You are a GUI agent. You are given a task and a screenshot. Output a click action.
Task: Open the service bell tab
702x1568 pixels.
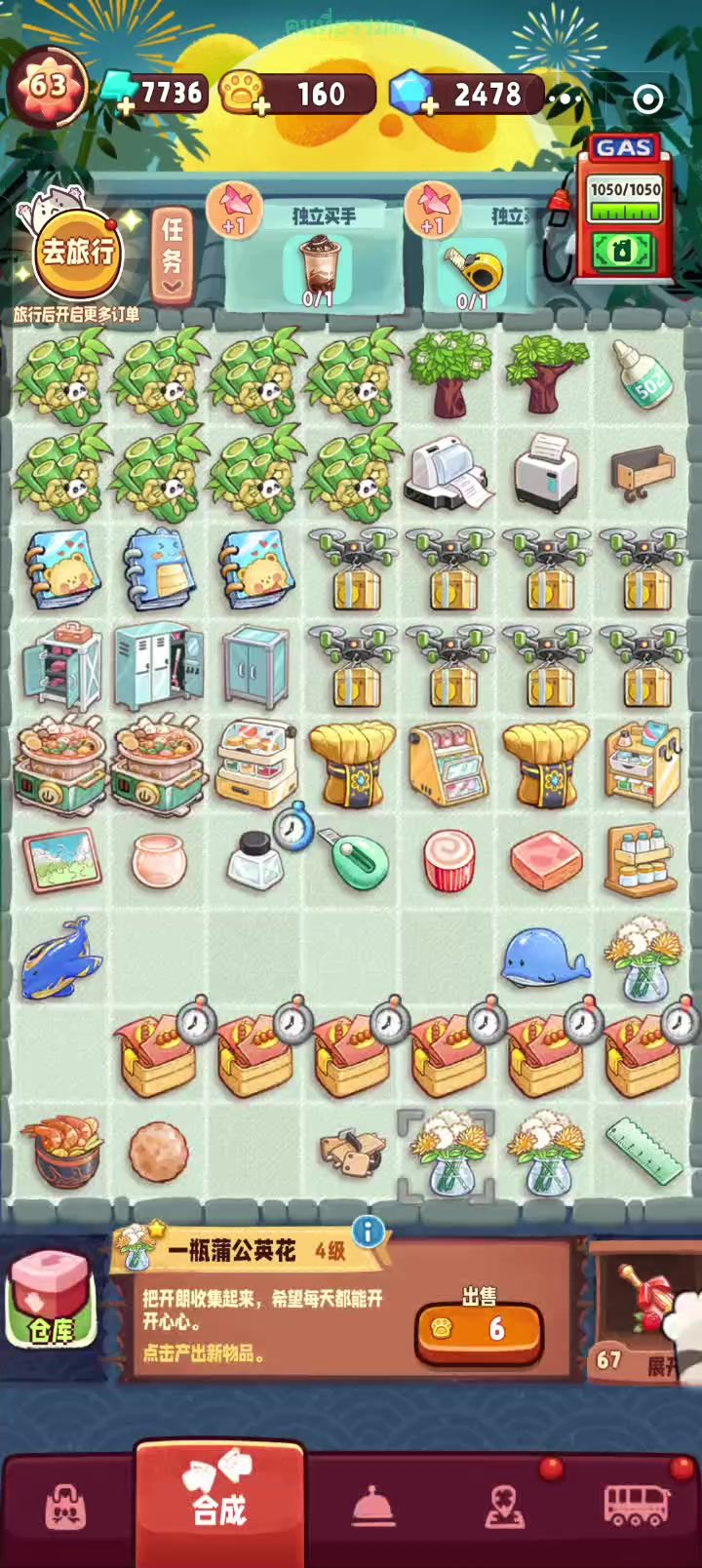(x=373, y=1507)
